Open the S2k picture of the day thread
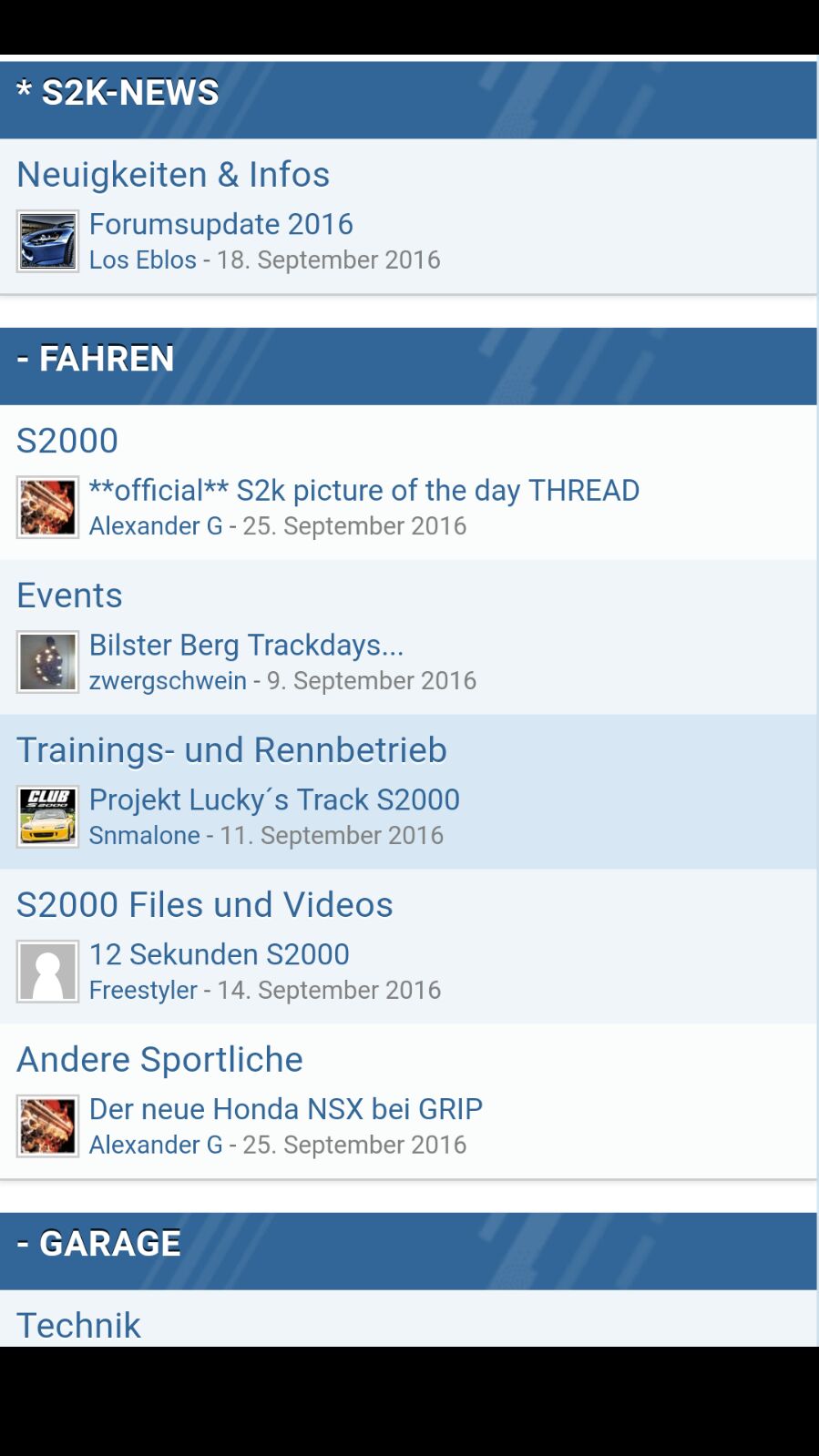 364,490
